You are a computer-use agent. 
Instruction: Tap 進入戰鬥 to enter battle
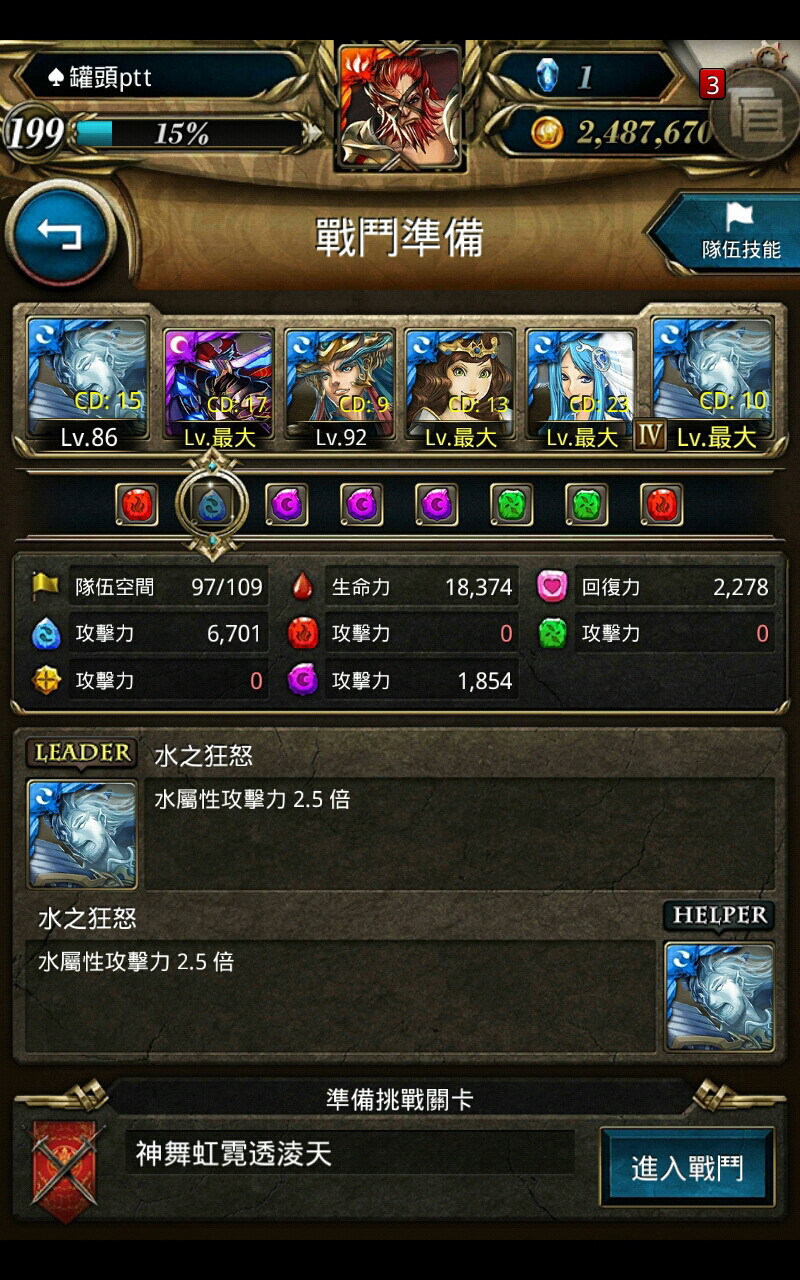click(687, 1166)
